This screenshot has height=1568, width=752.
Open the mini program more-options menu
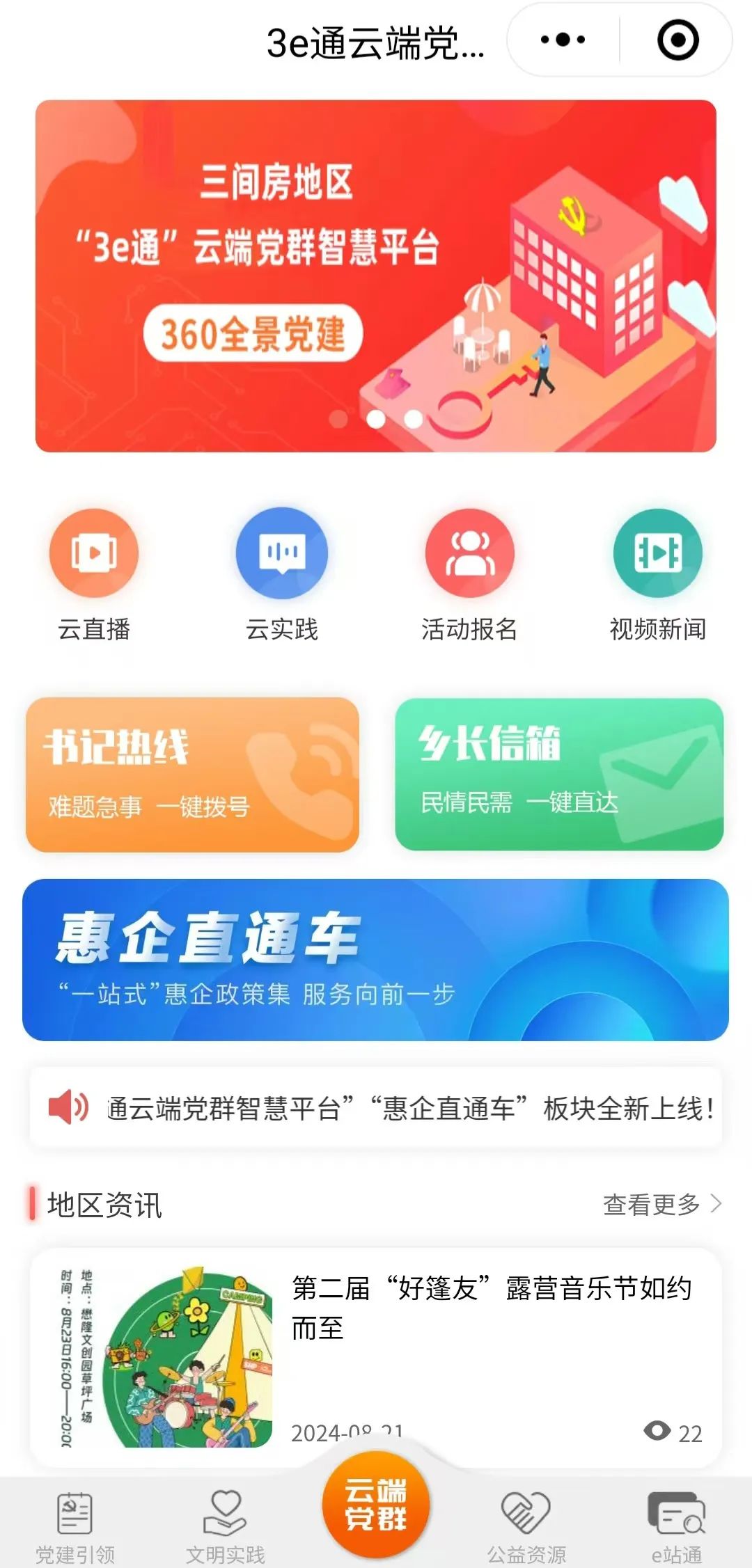coord(563,40)
